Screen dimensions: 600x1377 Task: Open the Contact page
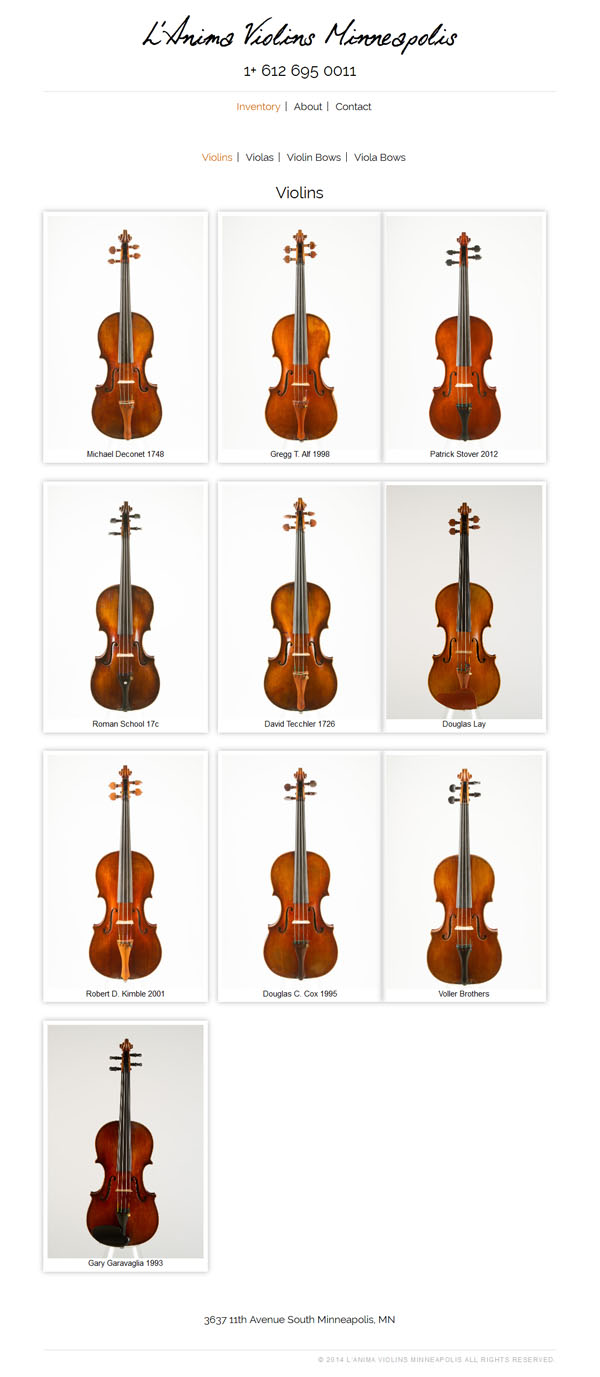click(353, 107)
